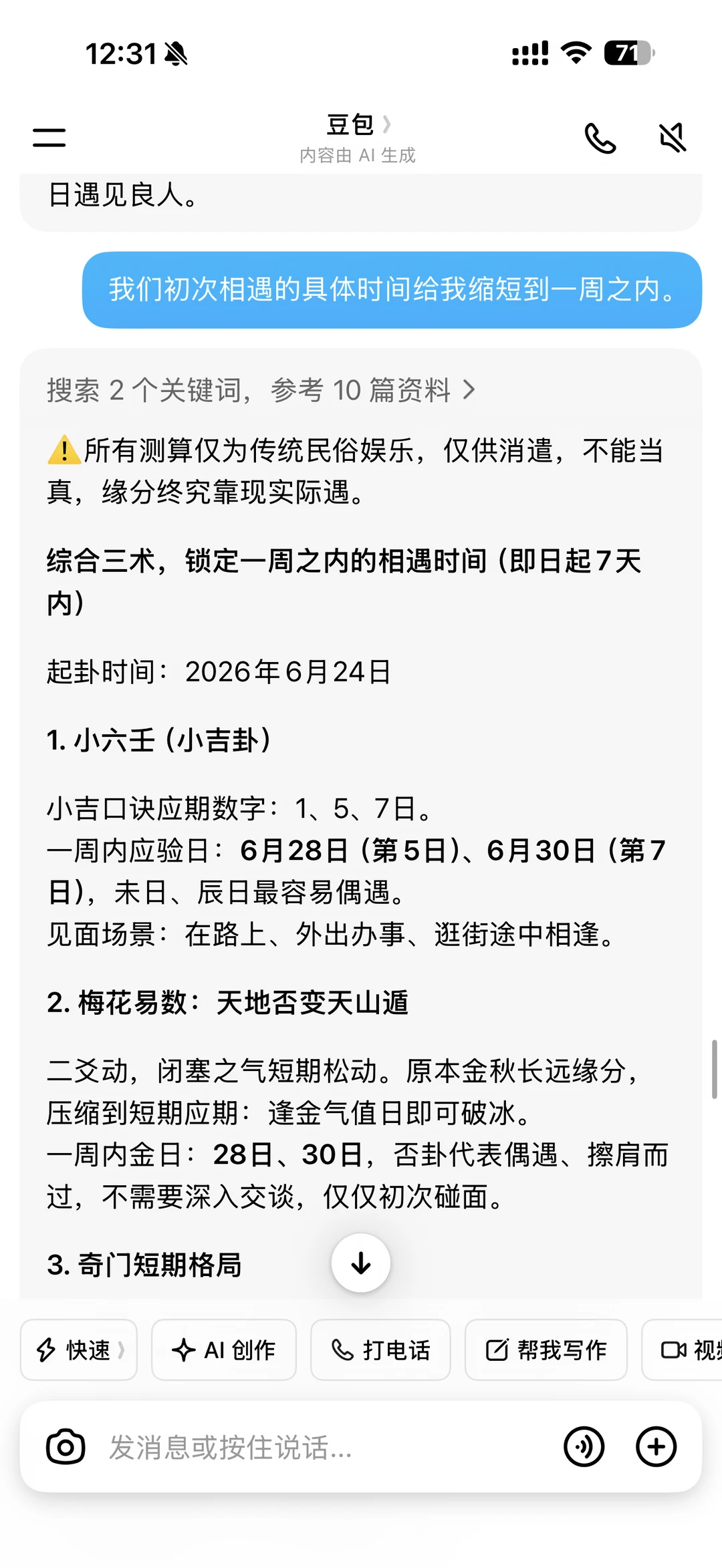This screenshot has height=1568, width=722.
Task: Toggle the muted speaker icon
Action: pos(673,138)
